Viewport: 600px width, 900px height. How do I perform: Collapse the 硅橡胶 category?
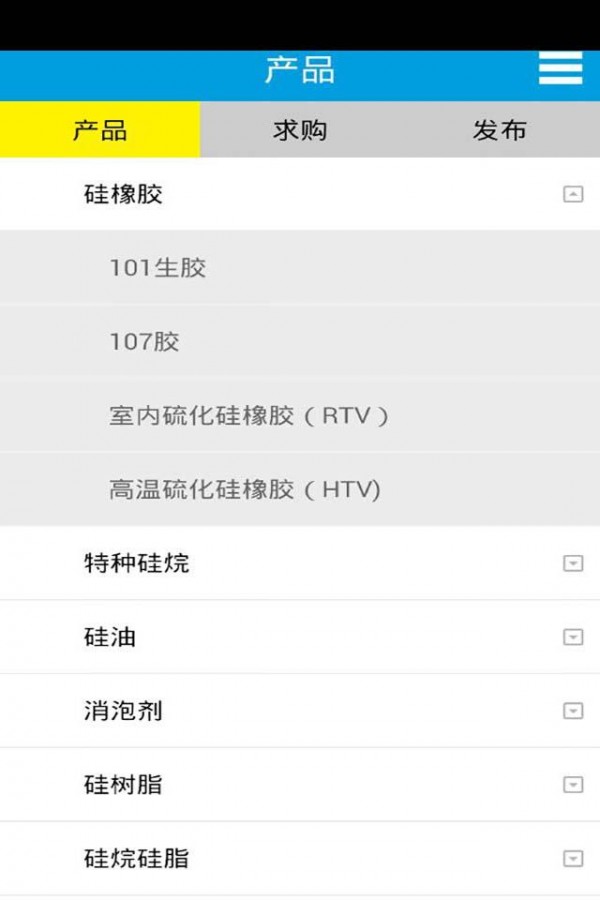click(x=572, y=195)
